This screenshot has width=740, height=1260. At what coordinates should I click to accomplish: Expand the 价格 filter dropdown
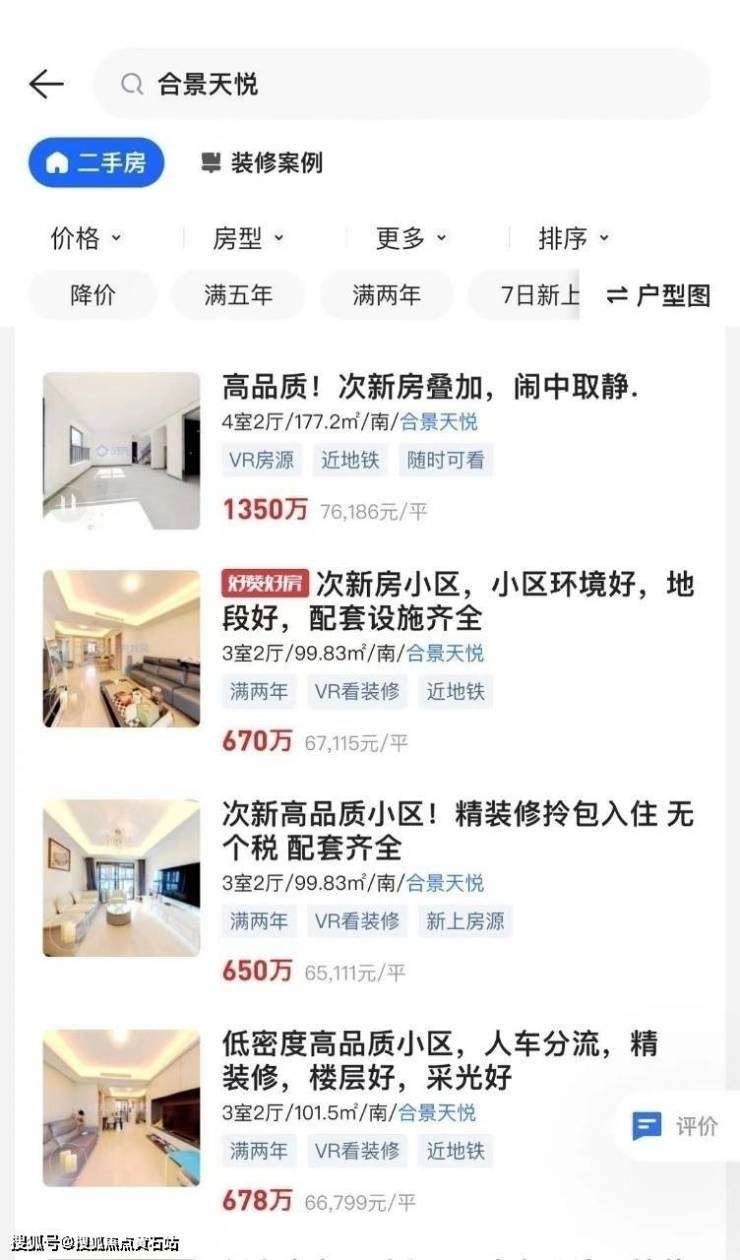click(86, 239)
